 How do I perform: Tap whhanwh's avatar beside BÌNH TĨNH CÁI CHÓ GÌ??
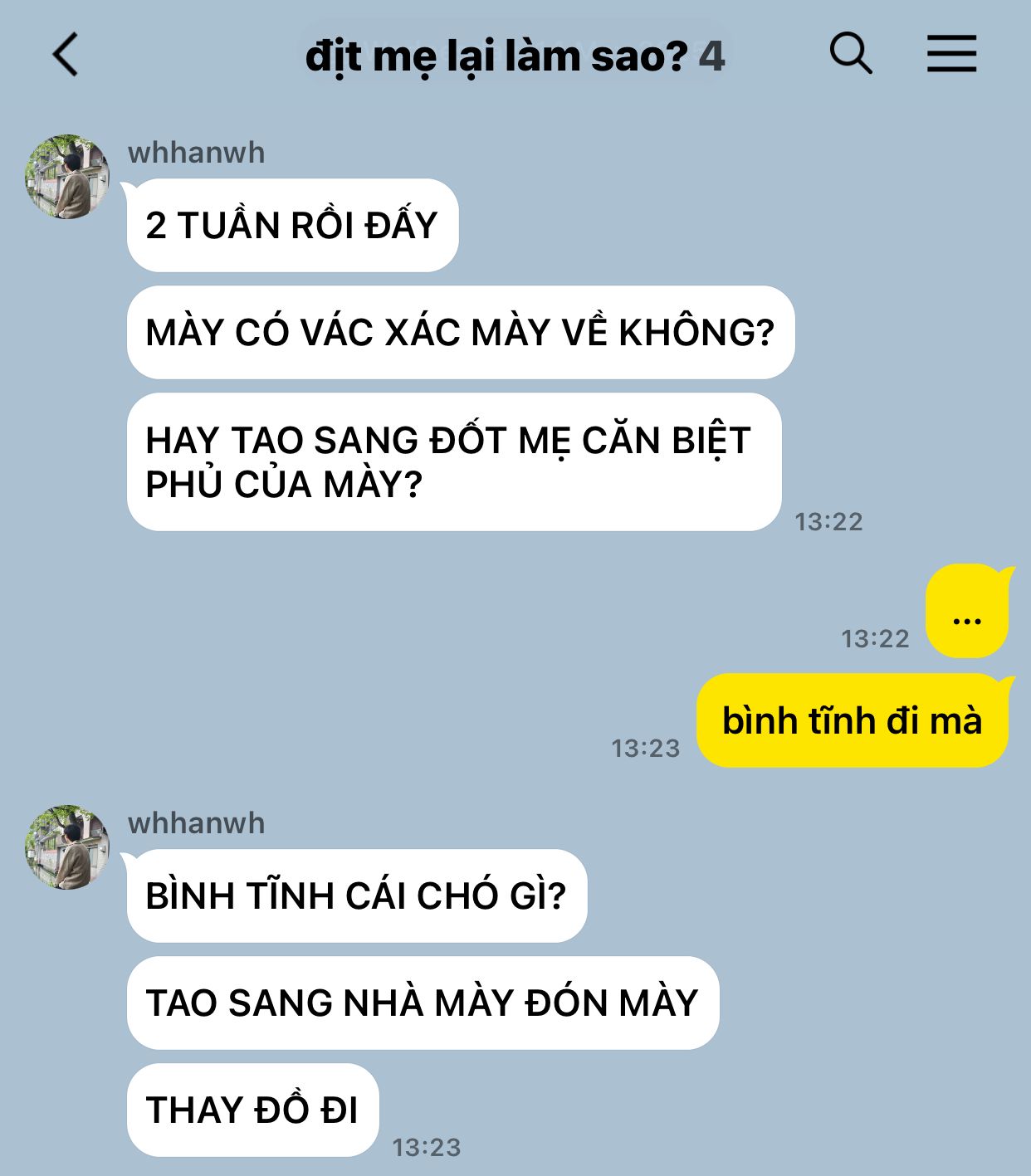tap(67, 847)
